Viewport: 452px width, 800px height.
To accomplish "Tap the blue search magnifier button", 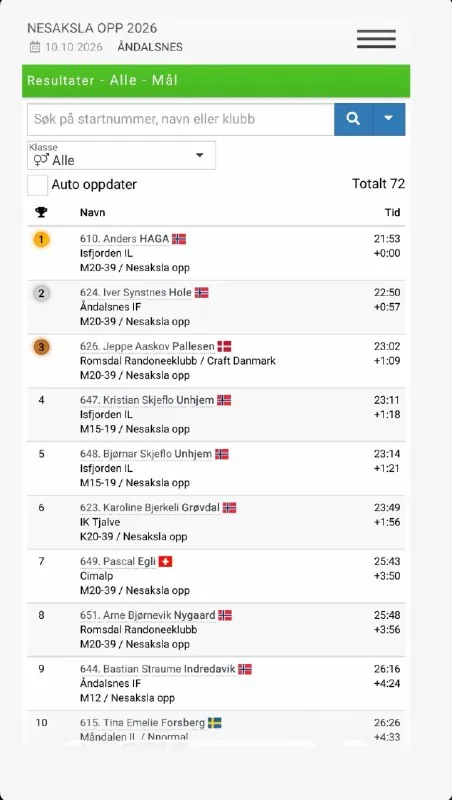I will point(353,119).
